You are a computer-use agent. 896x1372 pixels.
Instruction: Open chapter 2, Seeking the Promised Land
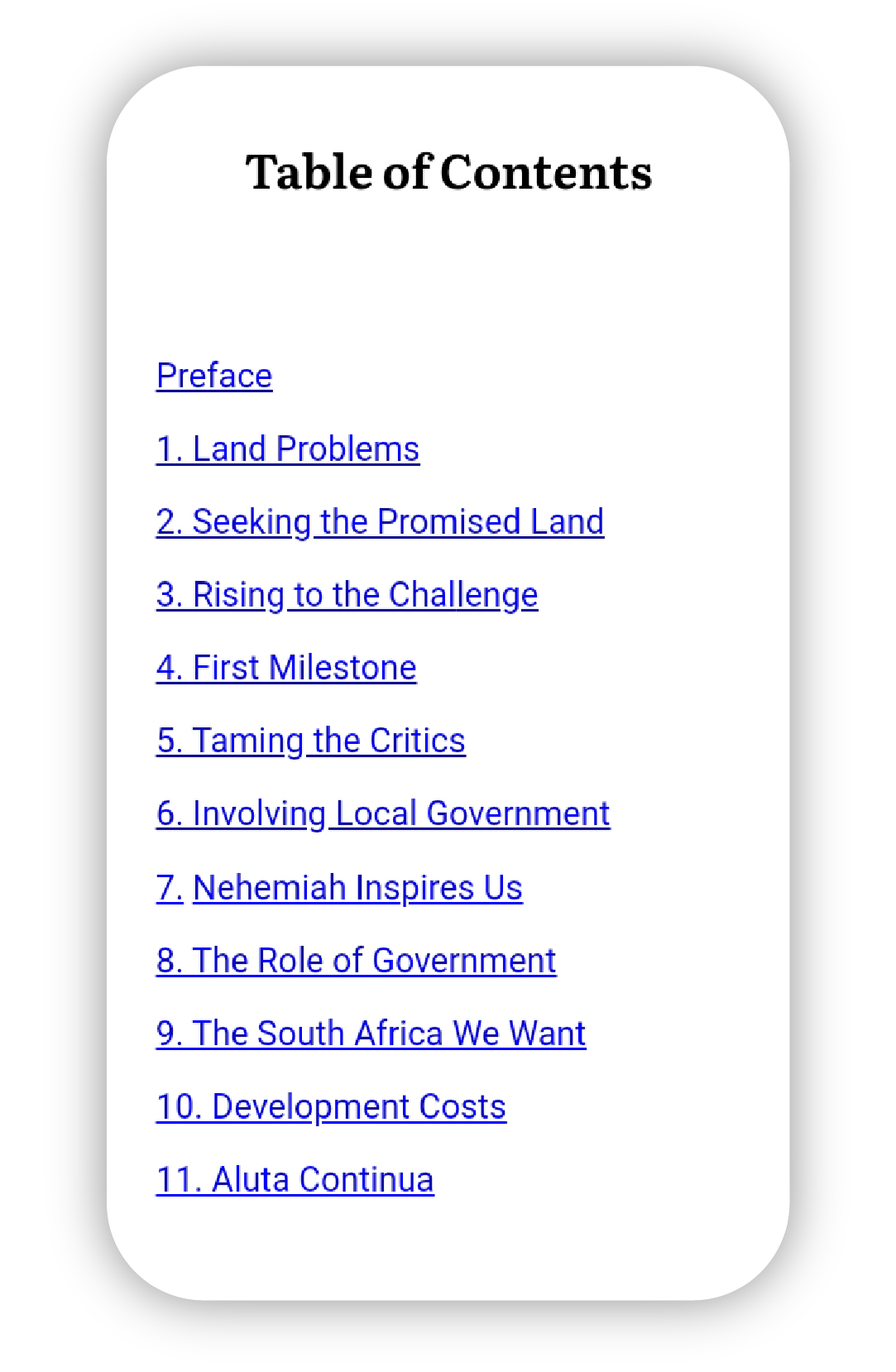[x=380, y=522]
